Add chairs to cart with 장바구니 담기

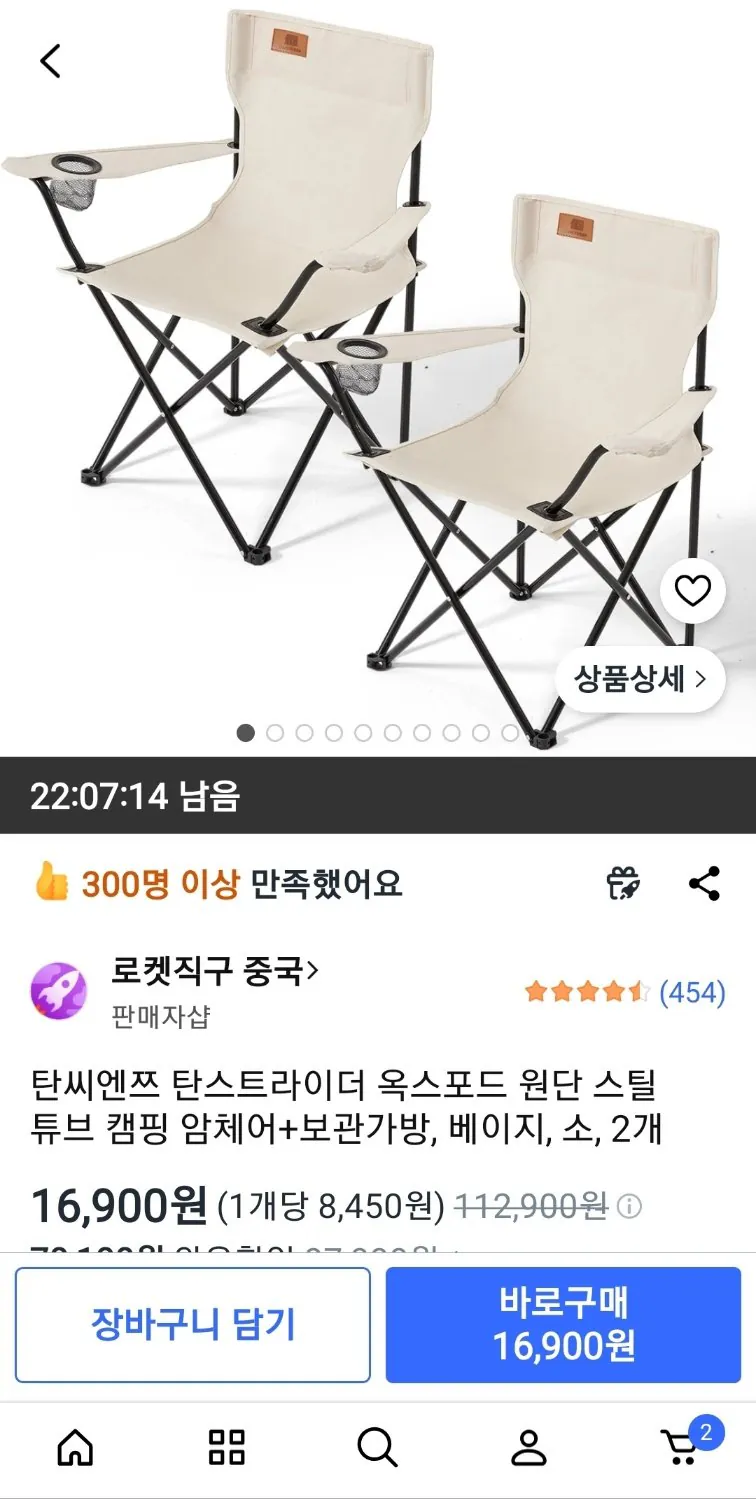[x=192, y=1324]
